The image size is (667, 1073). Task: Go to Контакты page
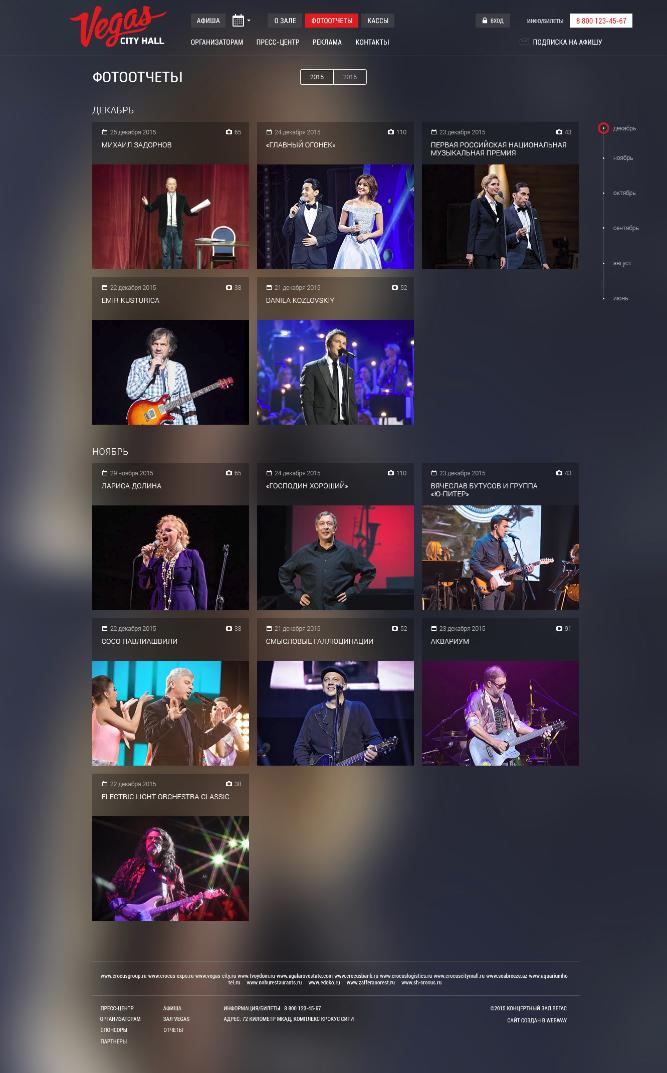(372, 42)
